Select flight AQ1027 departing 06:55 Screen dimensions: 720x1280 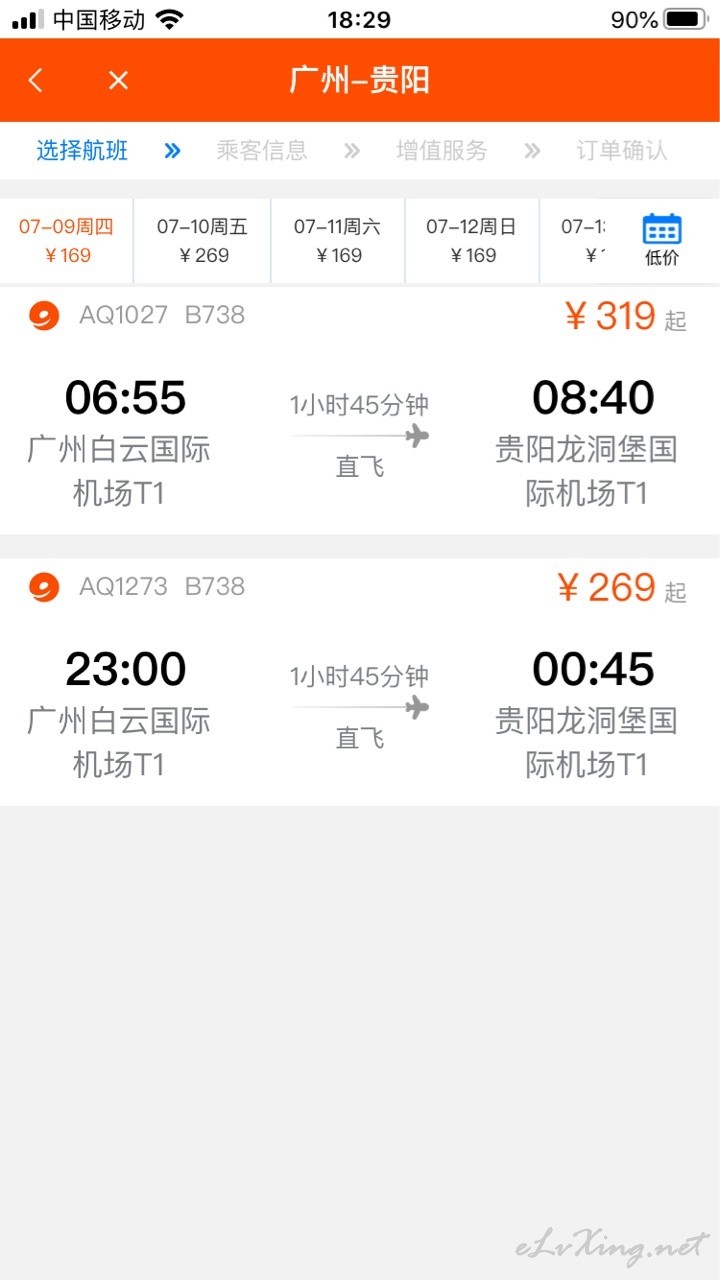(x=360, y=410)
